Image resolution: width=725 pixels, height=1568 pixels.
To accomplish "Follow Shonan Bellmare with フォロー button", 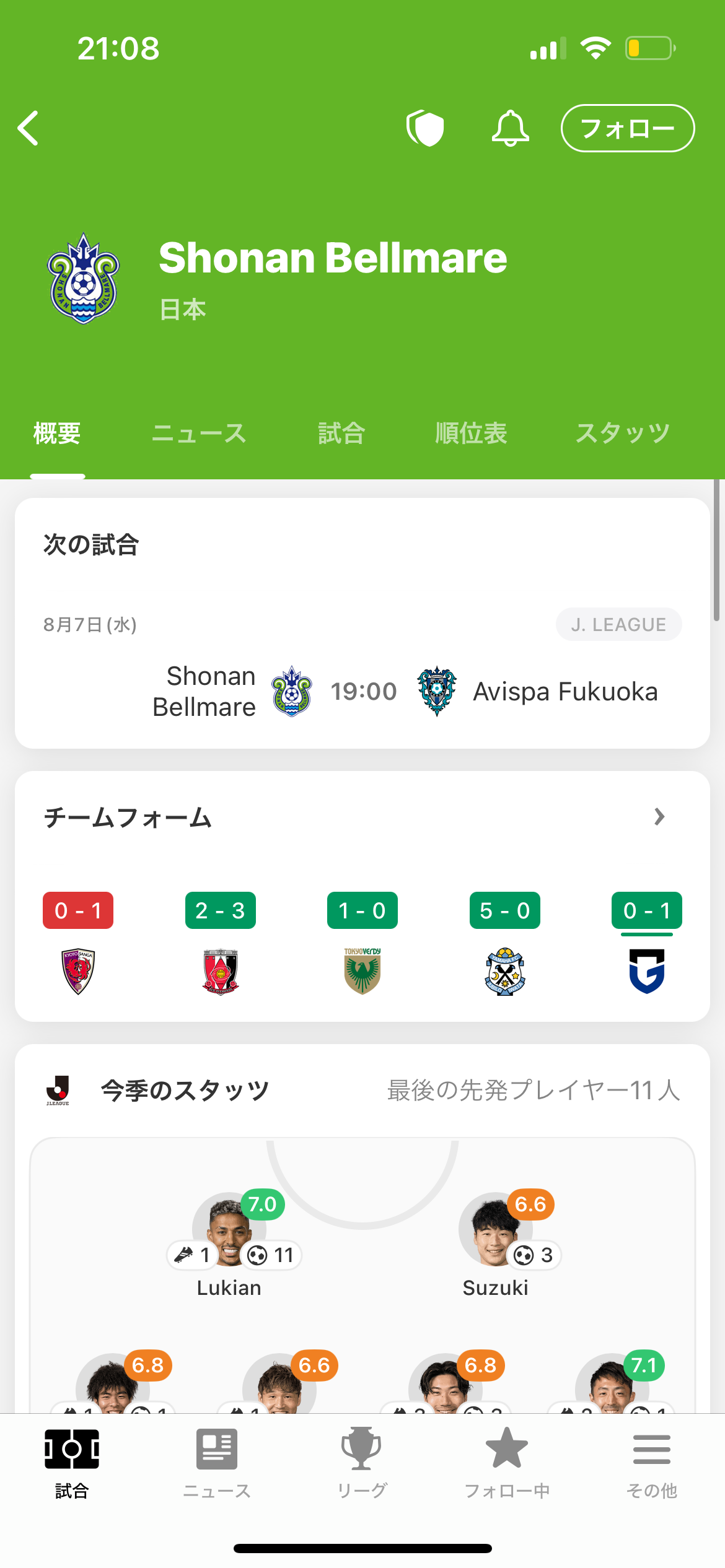I will click(627, 128).
